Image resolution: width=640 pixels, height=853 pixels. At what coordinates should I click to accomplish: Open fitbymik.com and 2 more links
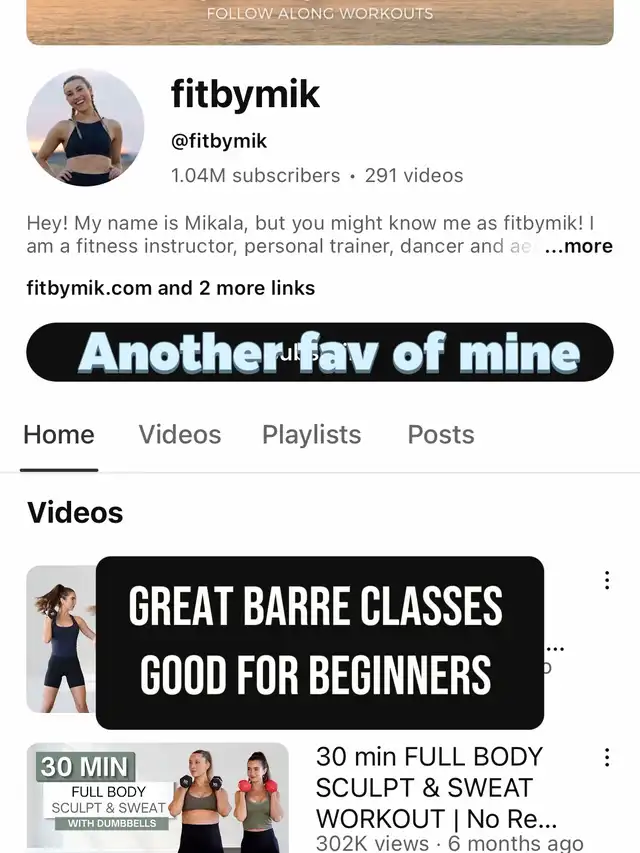pyautogui.click(x=171, y=288)
